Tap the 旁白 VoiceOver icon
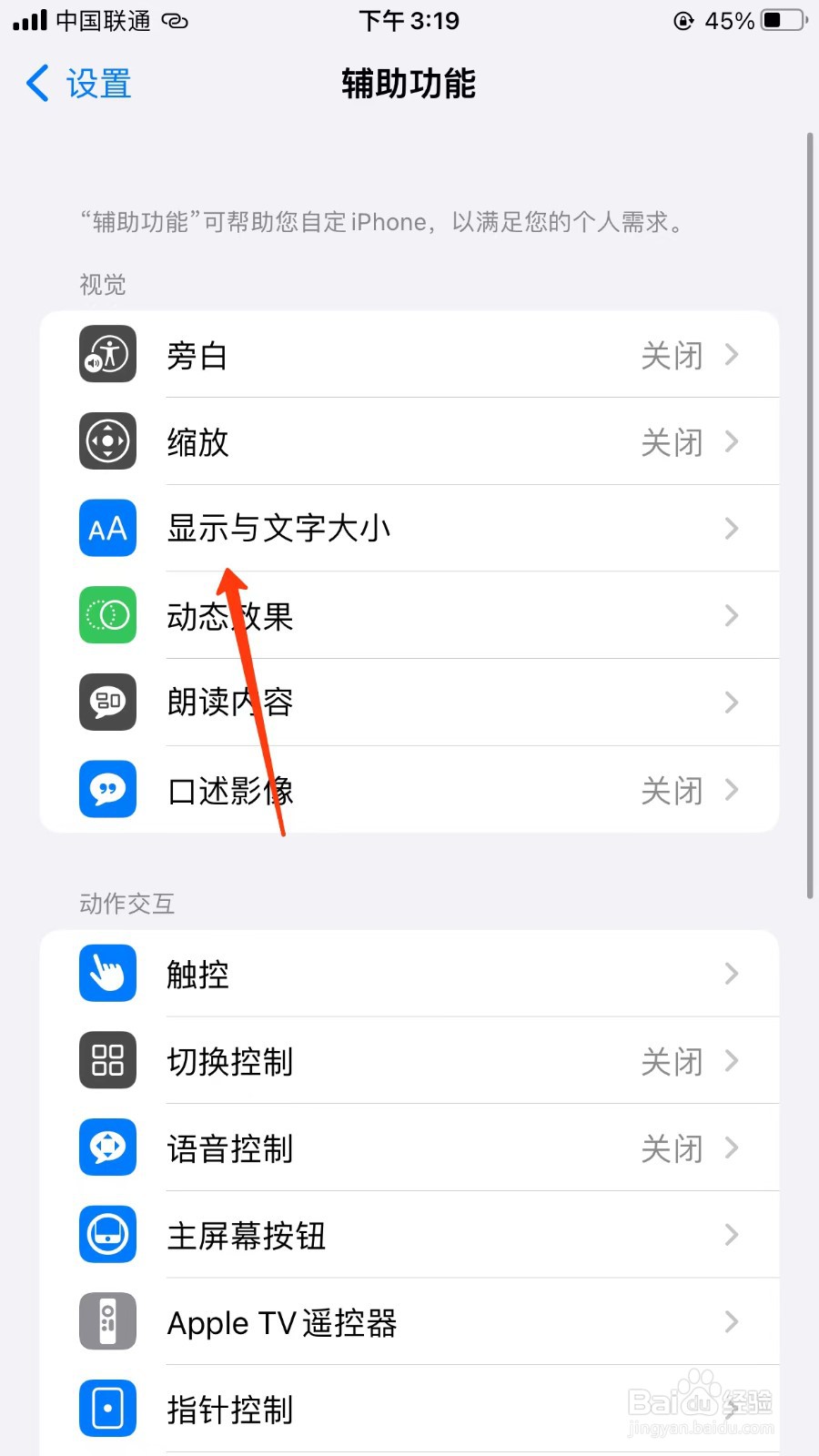 106,355
